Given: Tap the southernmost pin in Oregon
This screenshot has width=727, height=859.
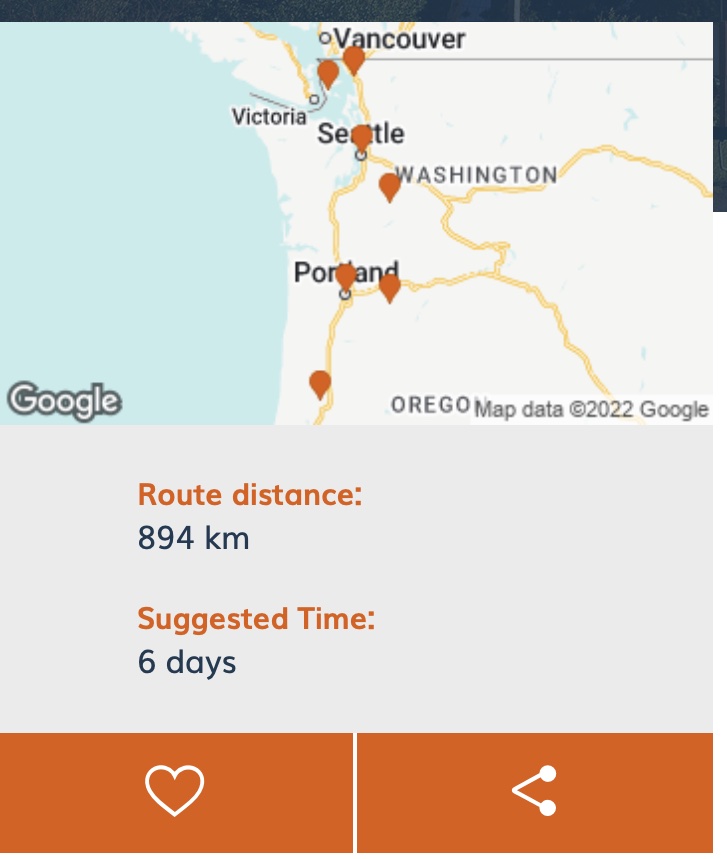Looking at the screenshot, I should 320,383.
